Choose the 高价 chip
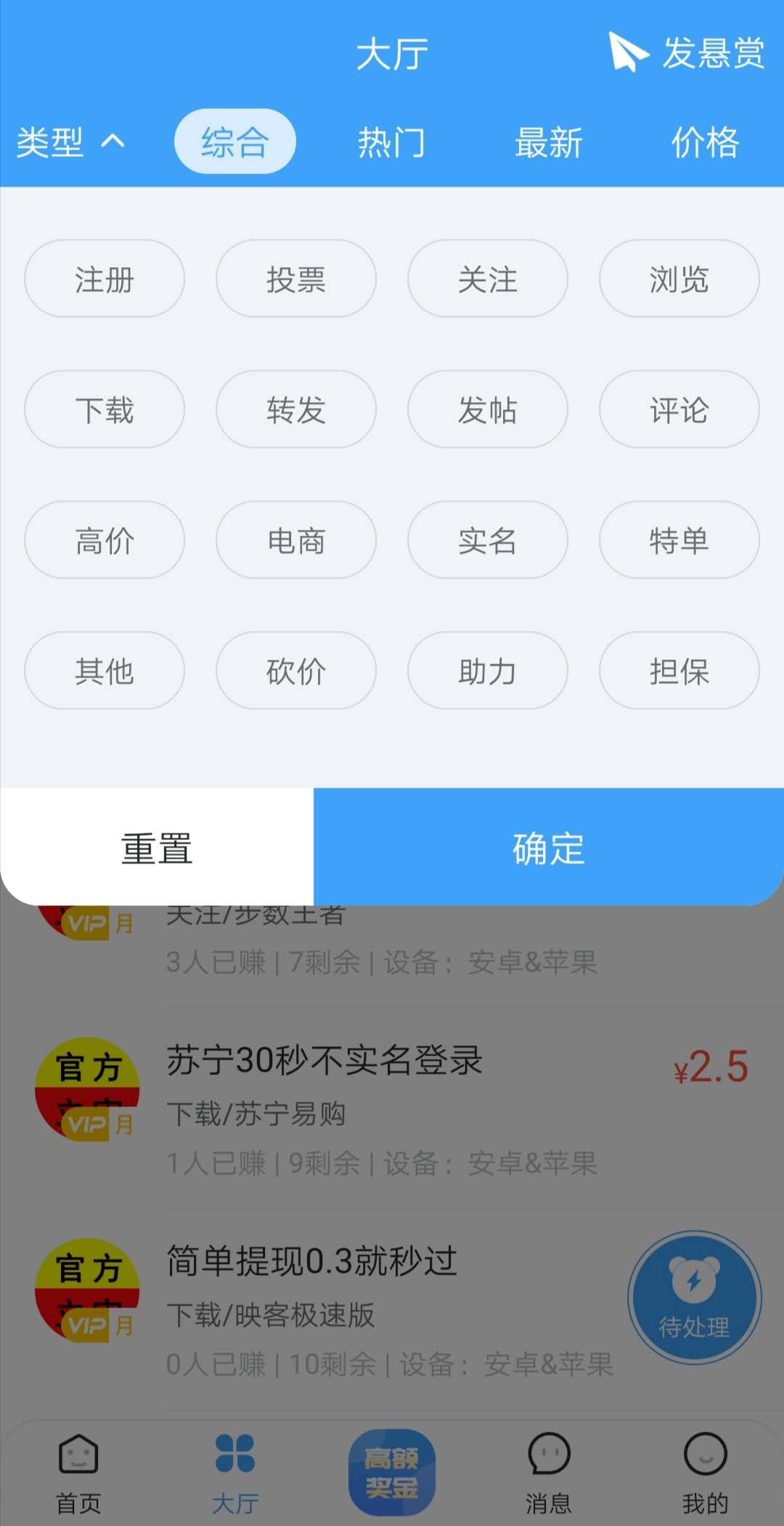This screenshot has width=784, height=1526. (105, 540)
